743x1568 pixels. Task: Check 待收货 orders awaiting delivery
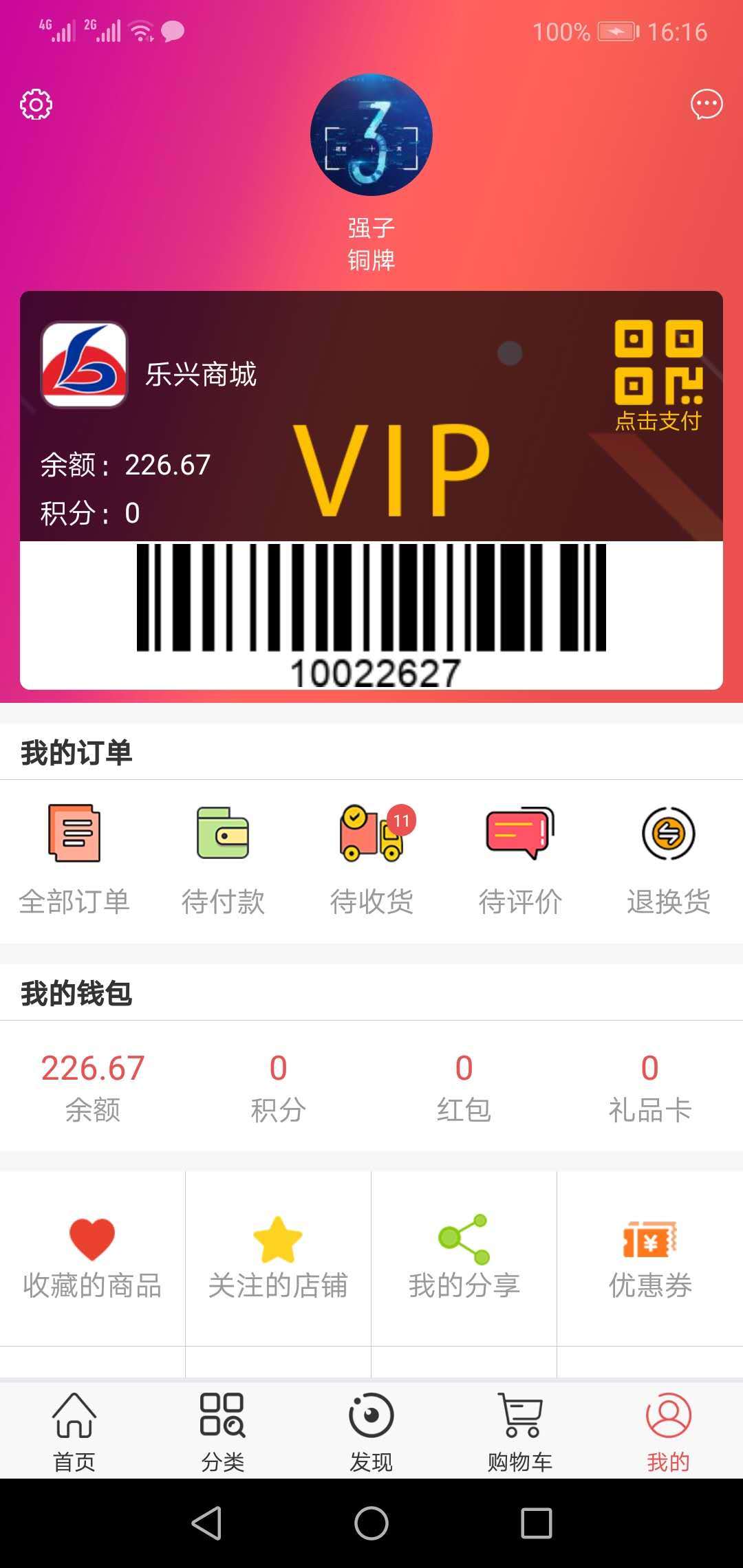coord(371,860)
